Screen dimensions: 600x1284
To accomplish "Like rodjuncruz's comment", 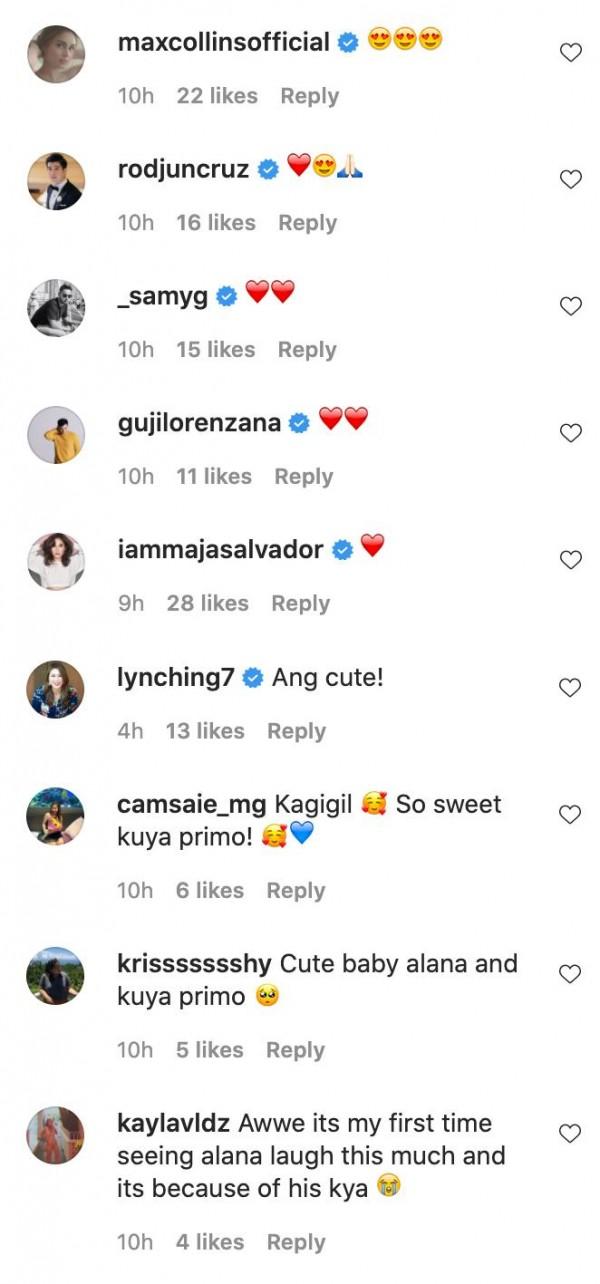I will pos(570,180).
